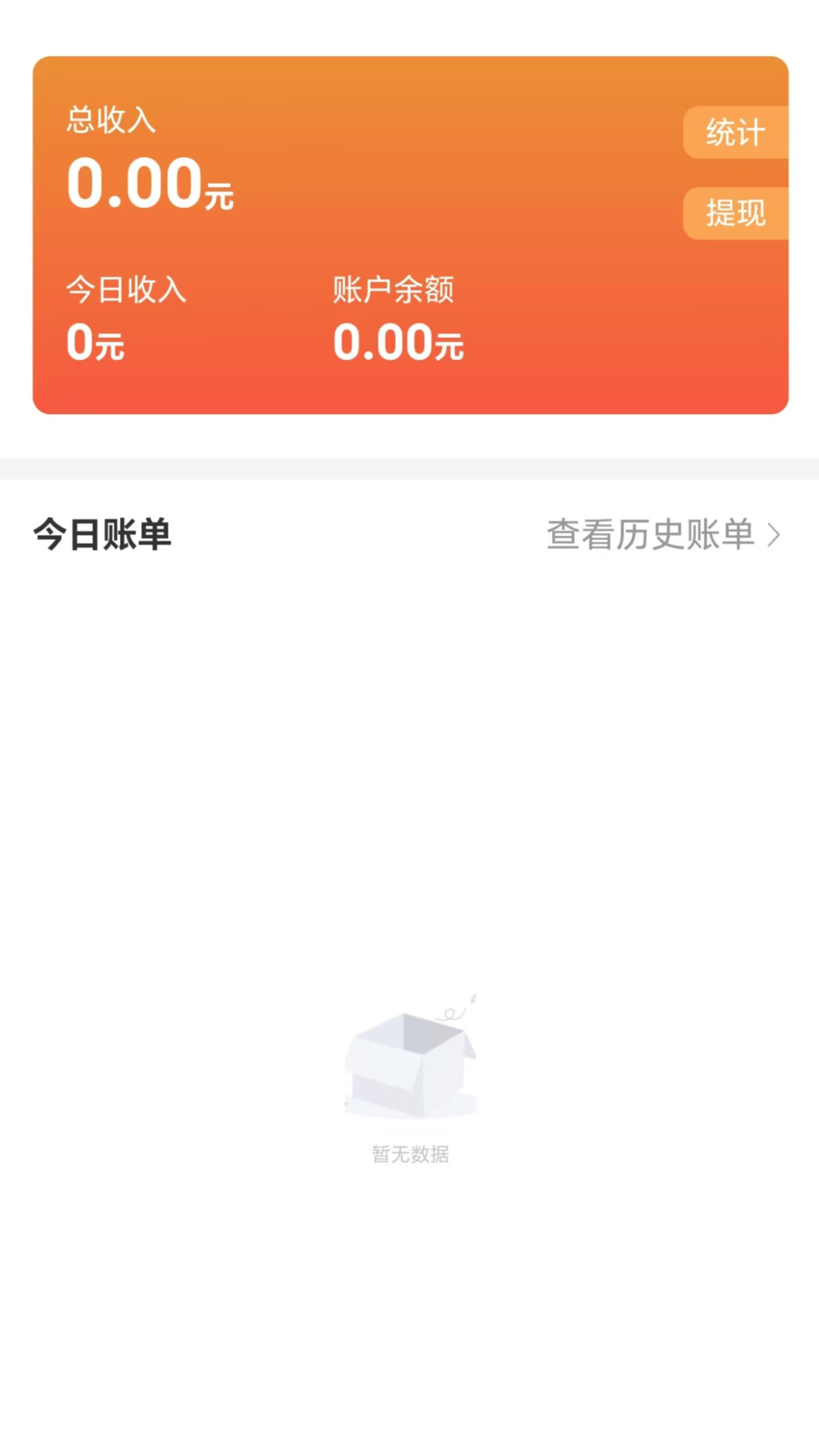The image size is (819, 1456).
Task: Open 查看历史账单 to view history bills
Action: point(649,535)
